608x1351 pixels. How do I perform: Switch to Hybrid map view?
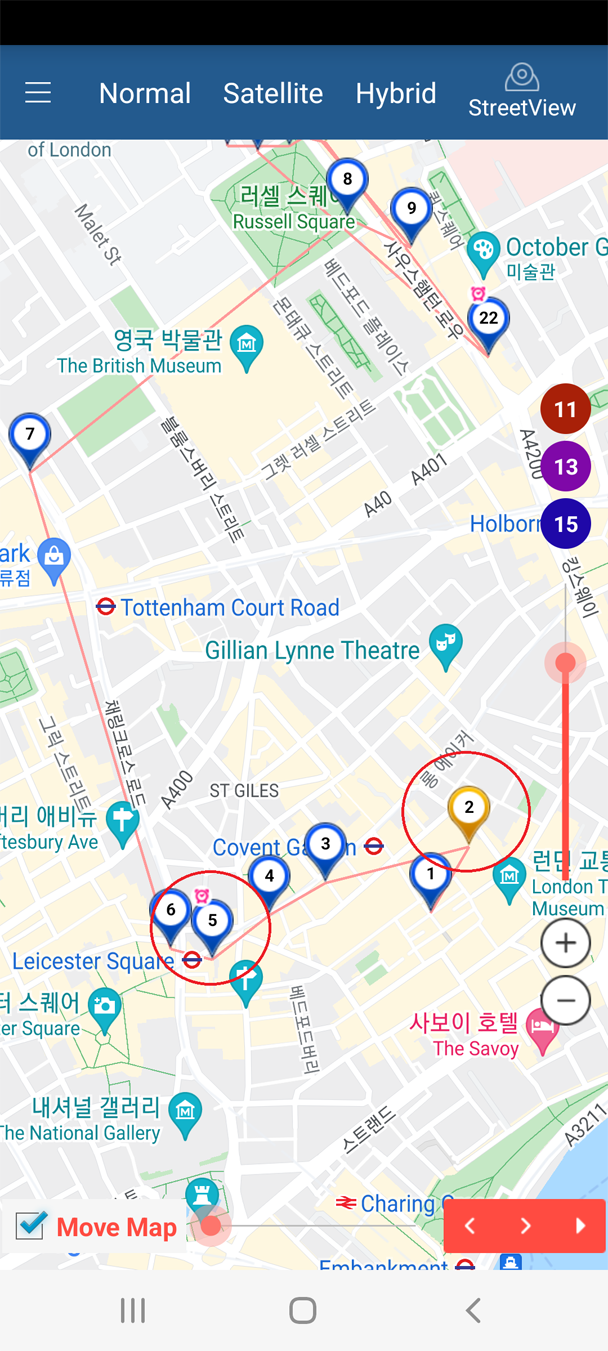coord(395,93)
